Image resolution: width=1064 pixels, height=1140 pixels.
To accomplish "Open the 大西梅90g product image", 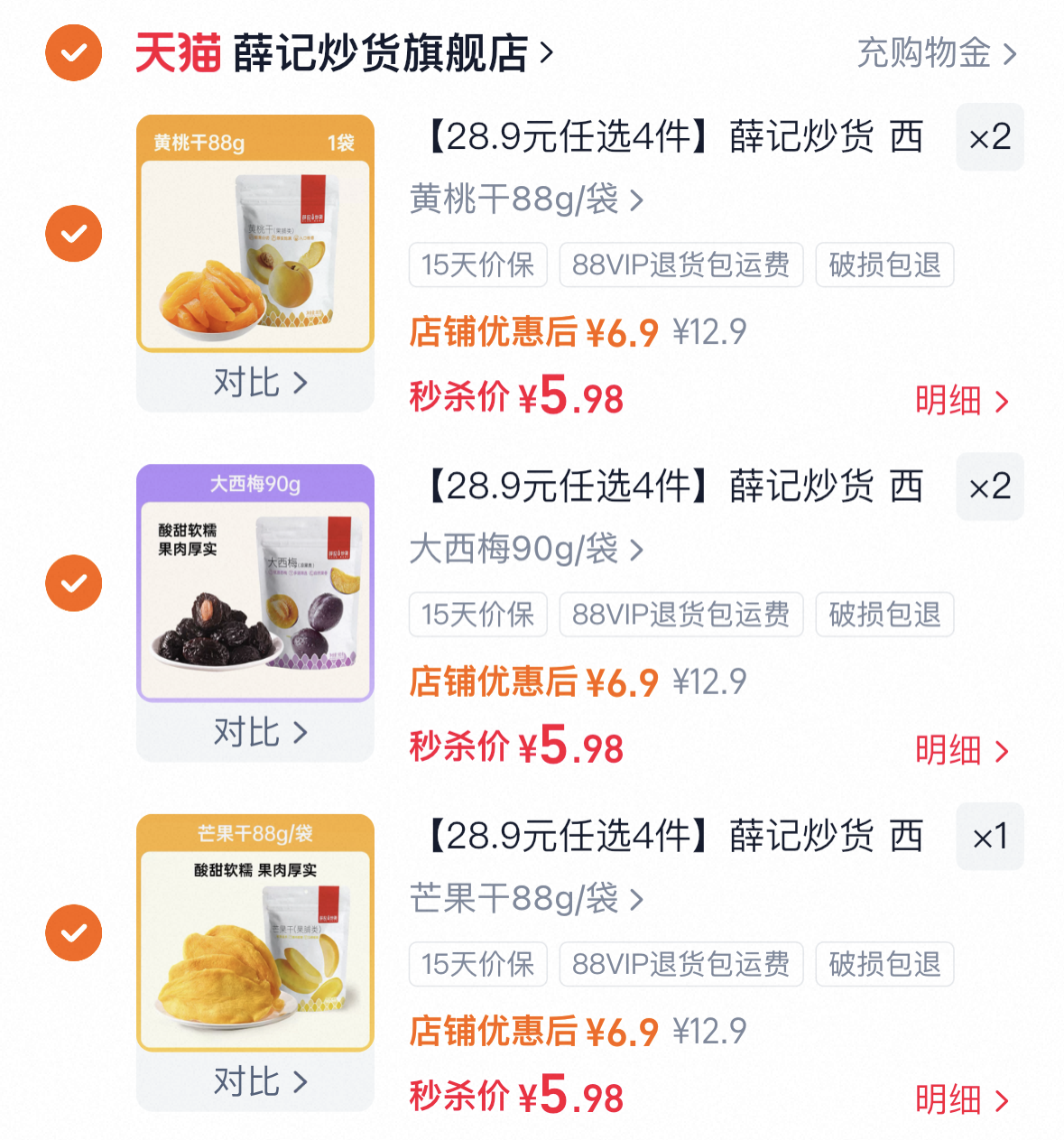I will coord(255,583).
